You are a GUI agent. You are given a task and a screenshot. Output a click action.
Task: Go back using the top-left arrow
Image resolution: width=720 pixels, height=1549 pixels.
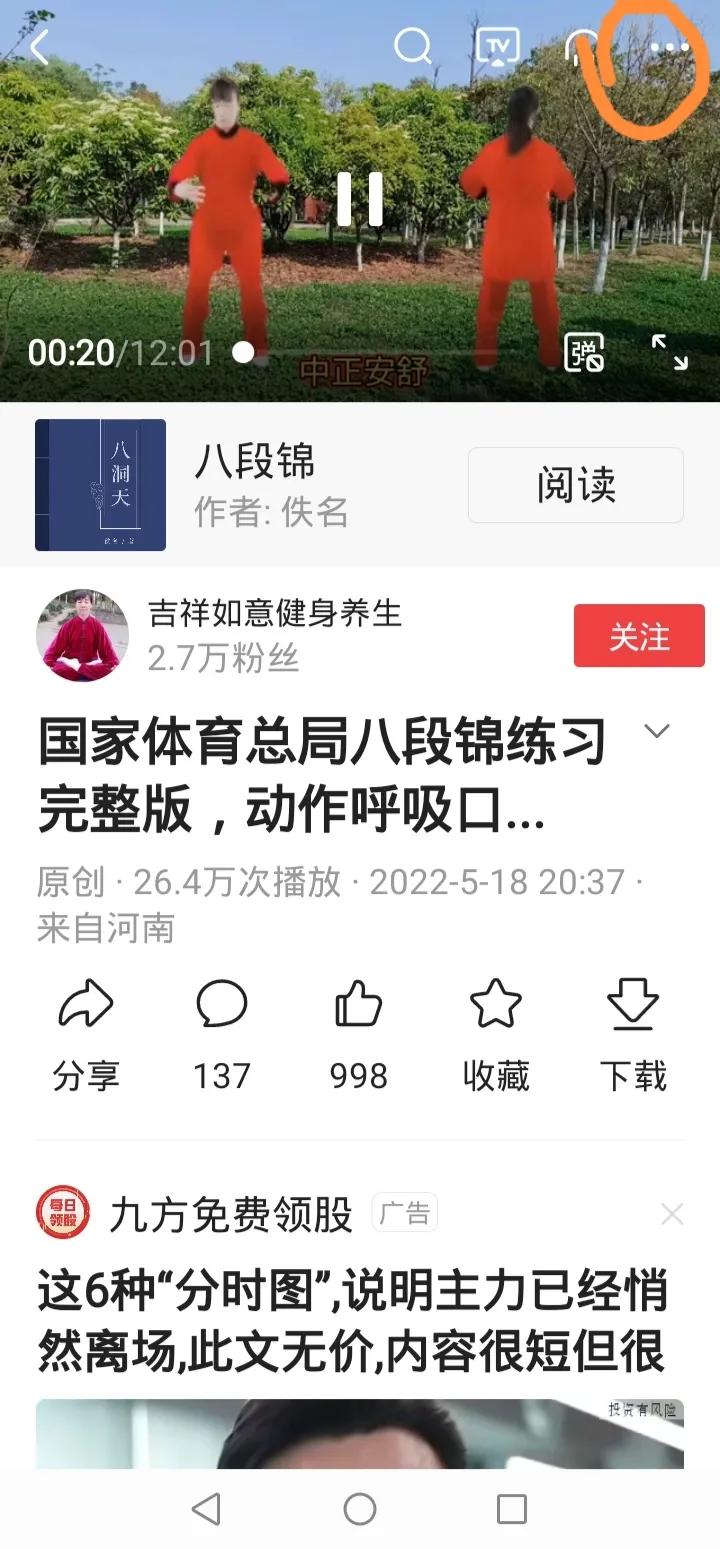(x=38, y=46)
